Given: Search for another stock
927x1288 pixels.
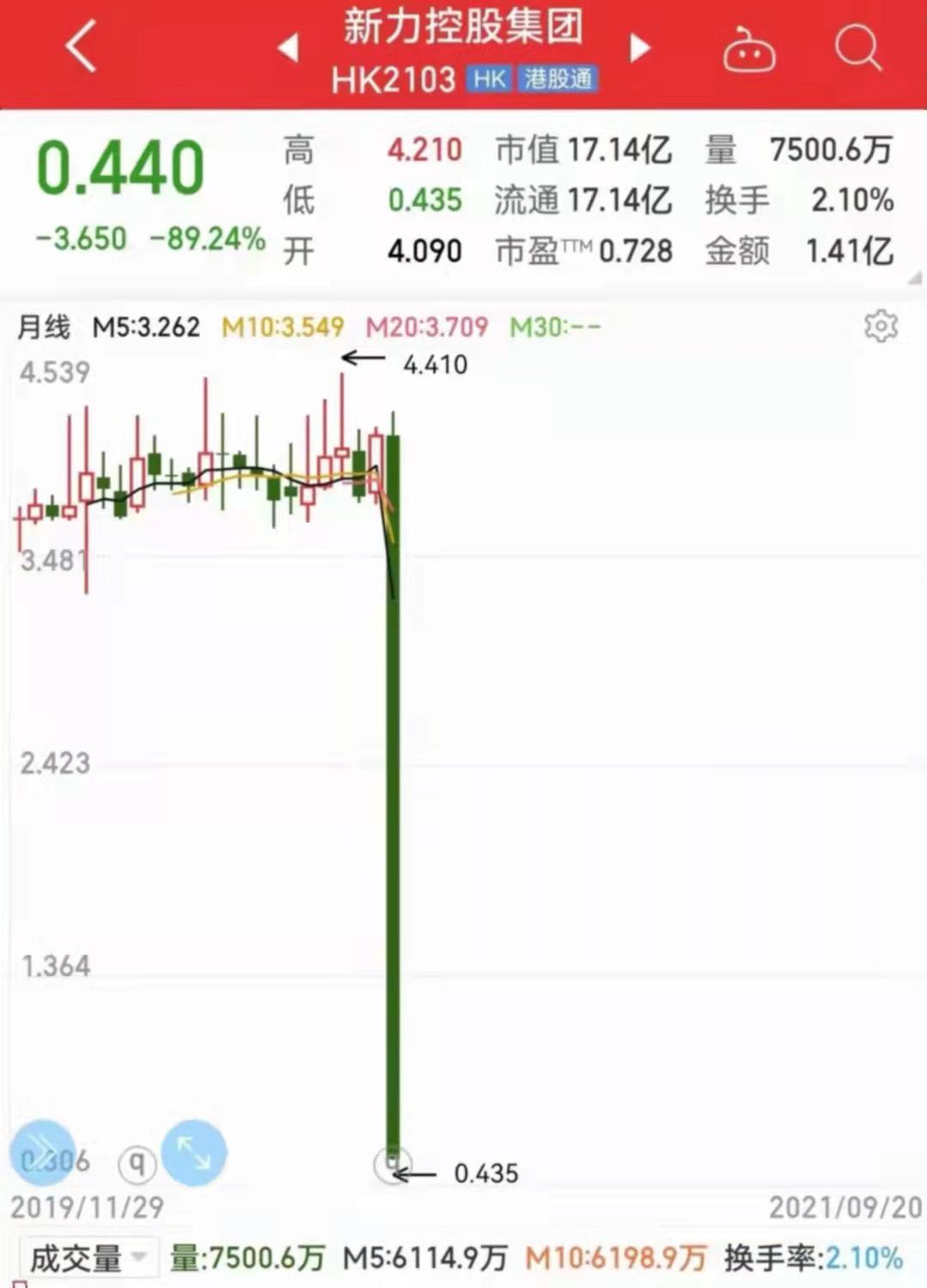Looking at the screenshot, I should click(x=857, y=46).
